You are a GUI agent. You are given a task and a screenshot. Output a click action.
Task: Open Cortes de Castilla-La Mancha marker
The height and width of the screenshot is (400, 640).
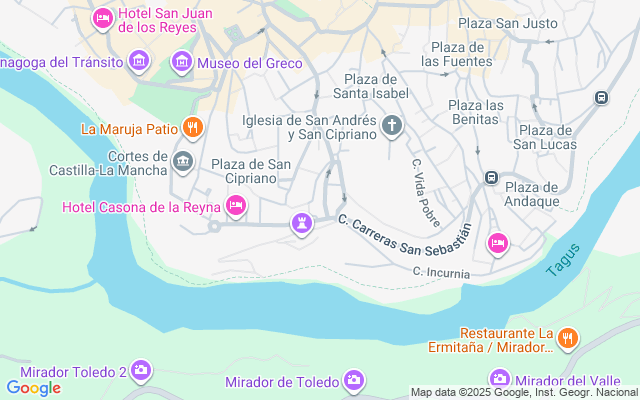click(182, 161)
